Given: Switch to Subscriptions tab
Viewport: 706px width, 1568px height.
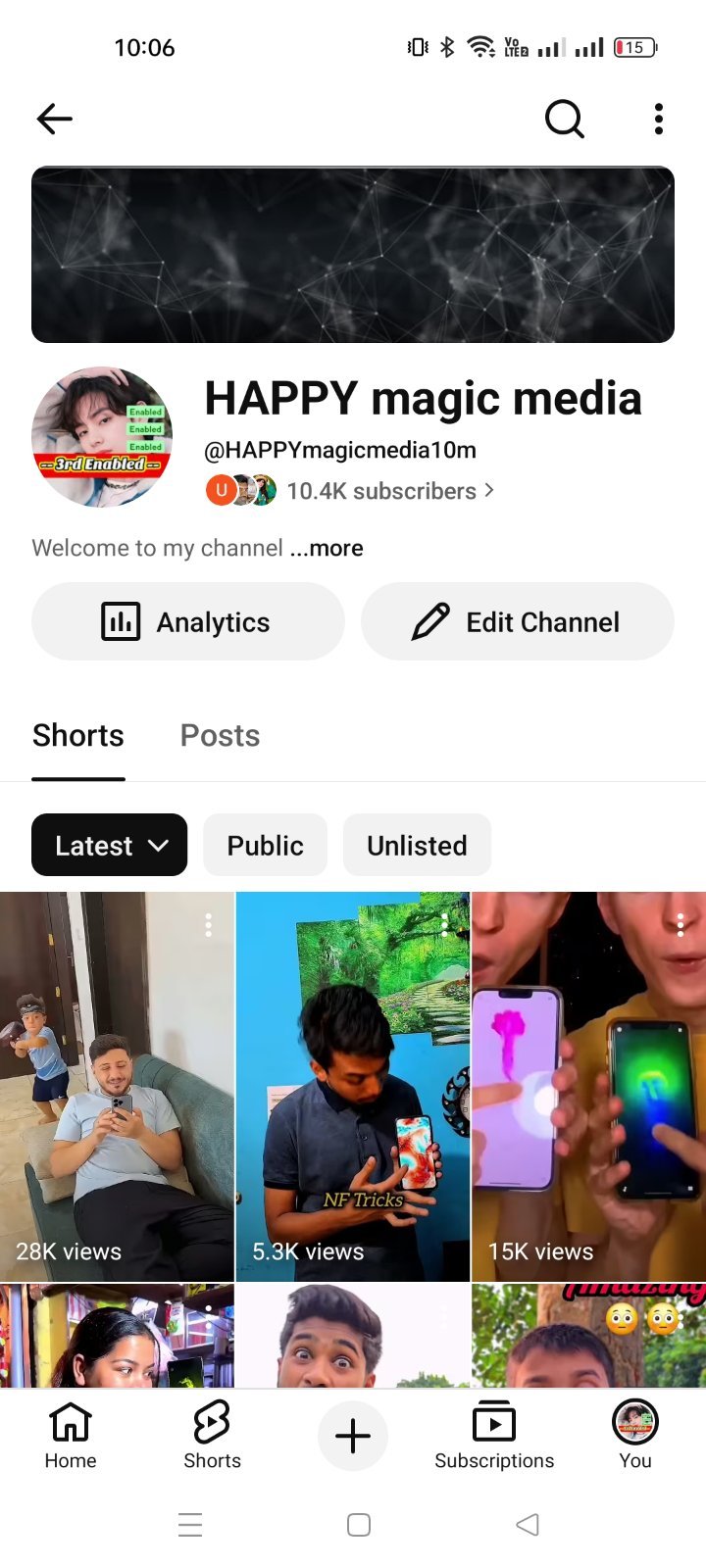Looking at the screenshot, I should pos(494,1435).
